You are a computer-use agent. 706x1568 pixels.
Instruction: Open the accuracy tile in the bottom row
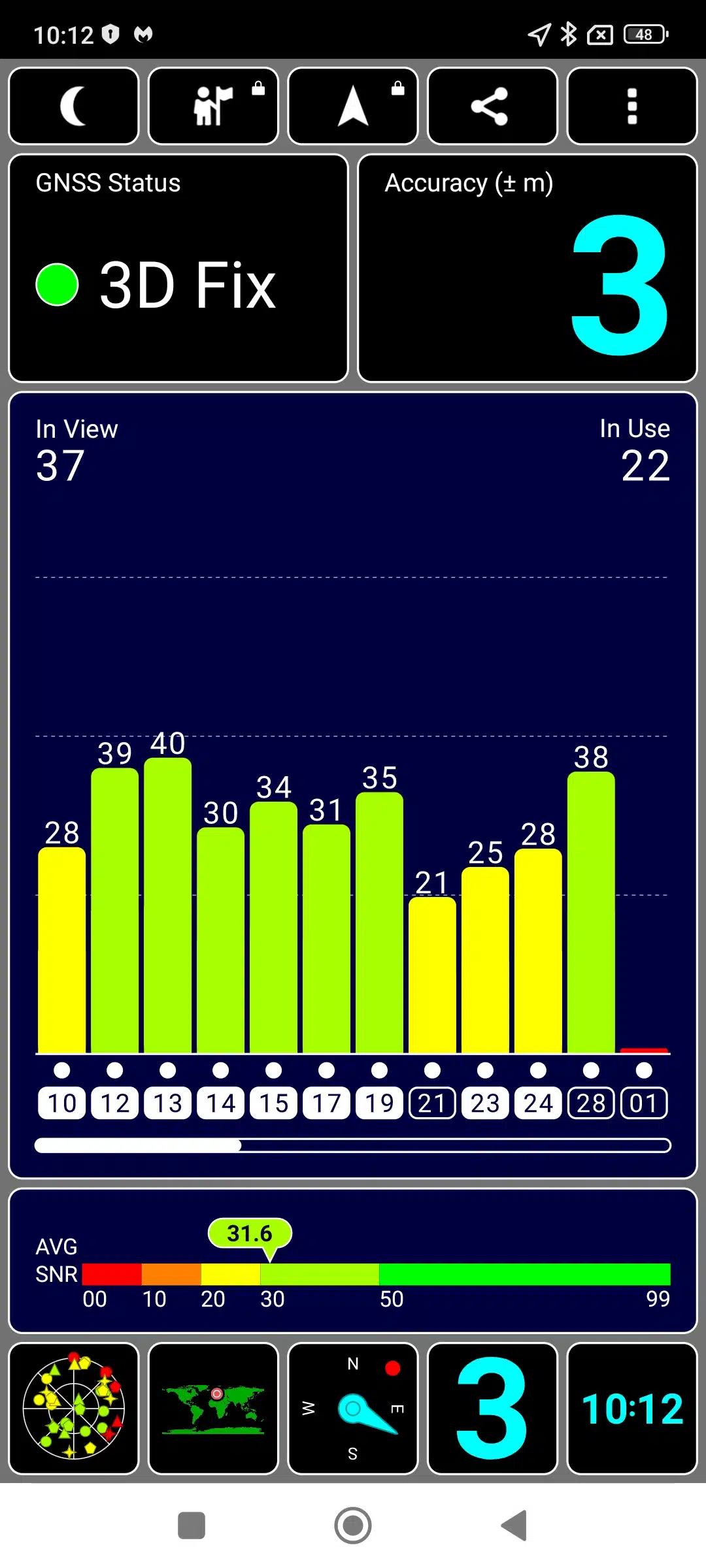click(x=492, y=1408)
